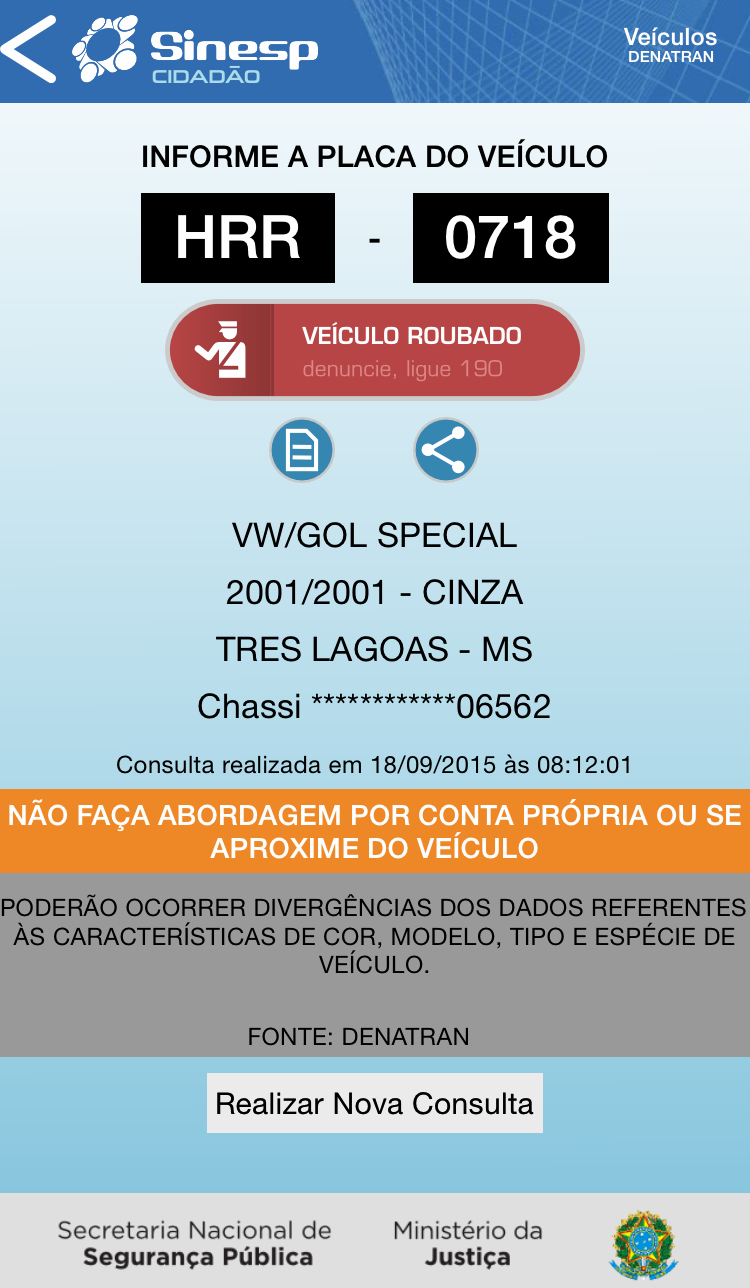The height and width of the screenshot is (1288, 750).
Task: Edit the HRR plate letters field
Action: [x=238, y=238]
